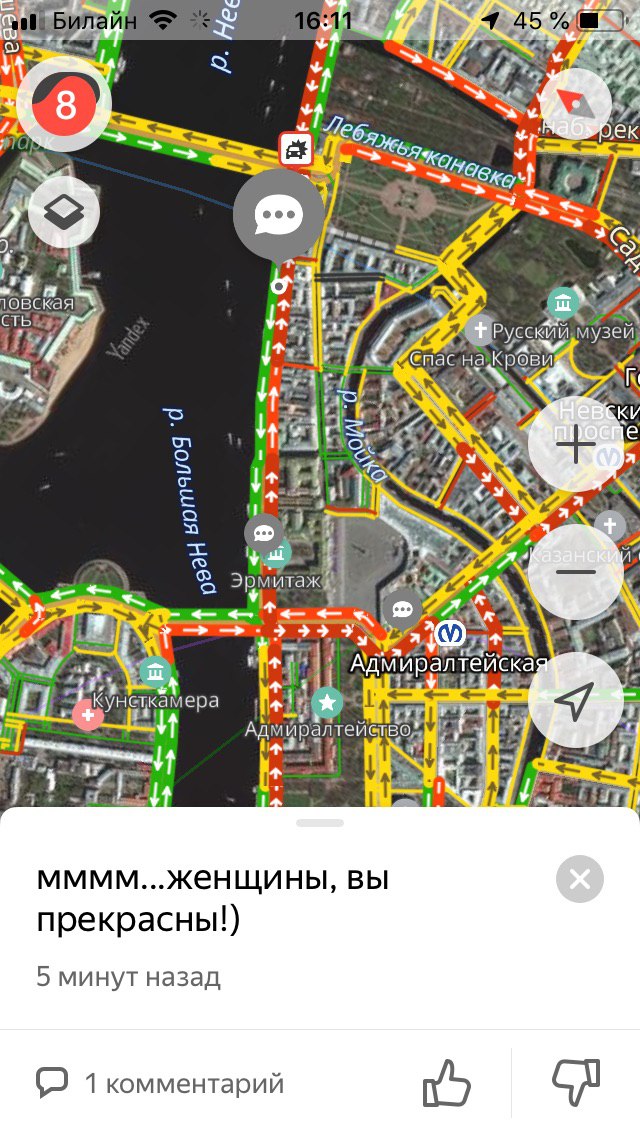This screenshot has height=1136, width=640.
Task: Open the traffic level 8 indicator
Action: click(64, 105)
